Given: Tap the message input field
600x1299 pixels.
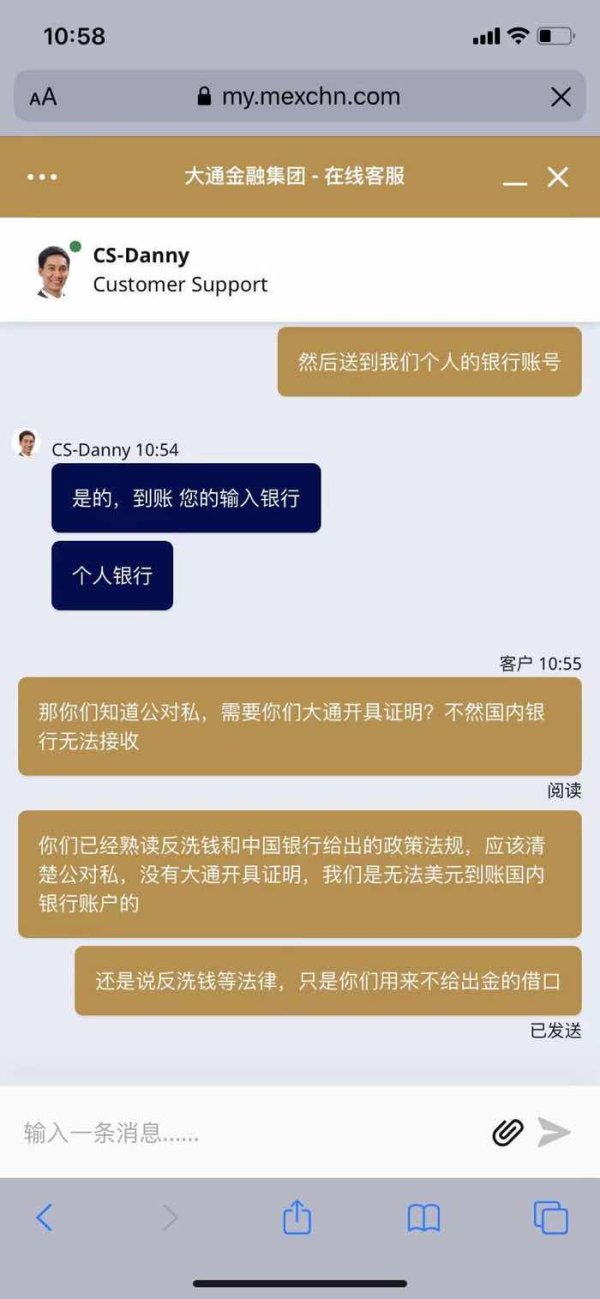Looking at the screenshot, I should 250,1133.
